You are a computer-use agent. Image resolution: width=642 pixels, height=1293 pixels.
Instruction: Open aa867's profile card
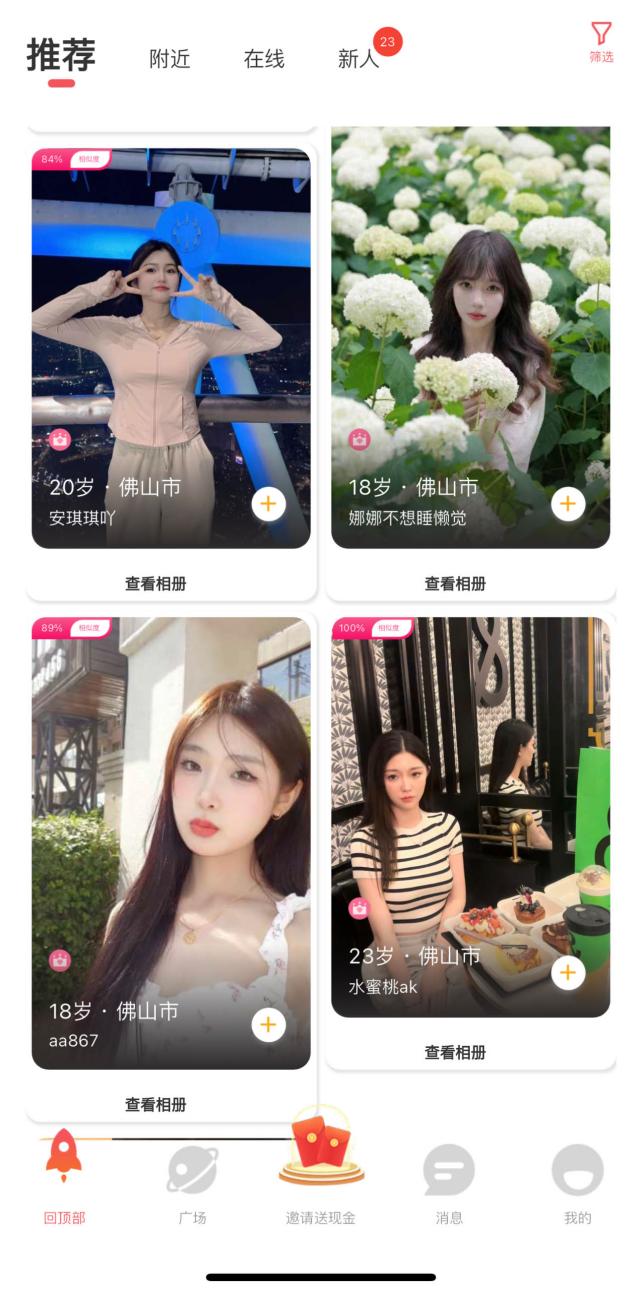coord(171,820)
